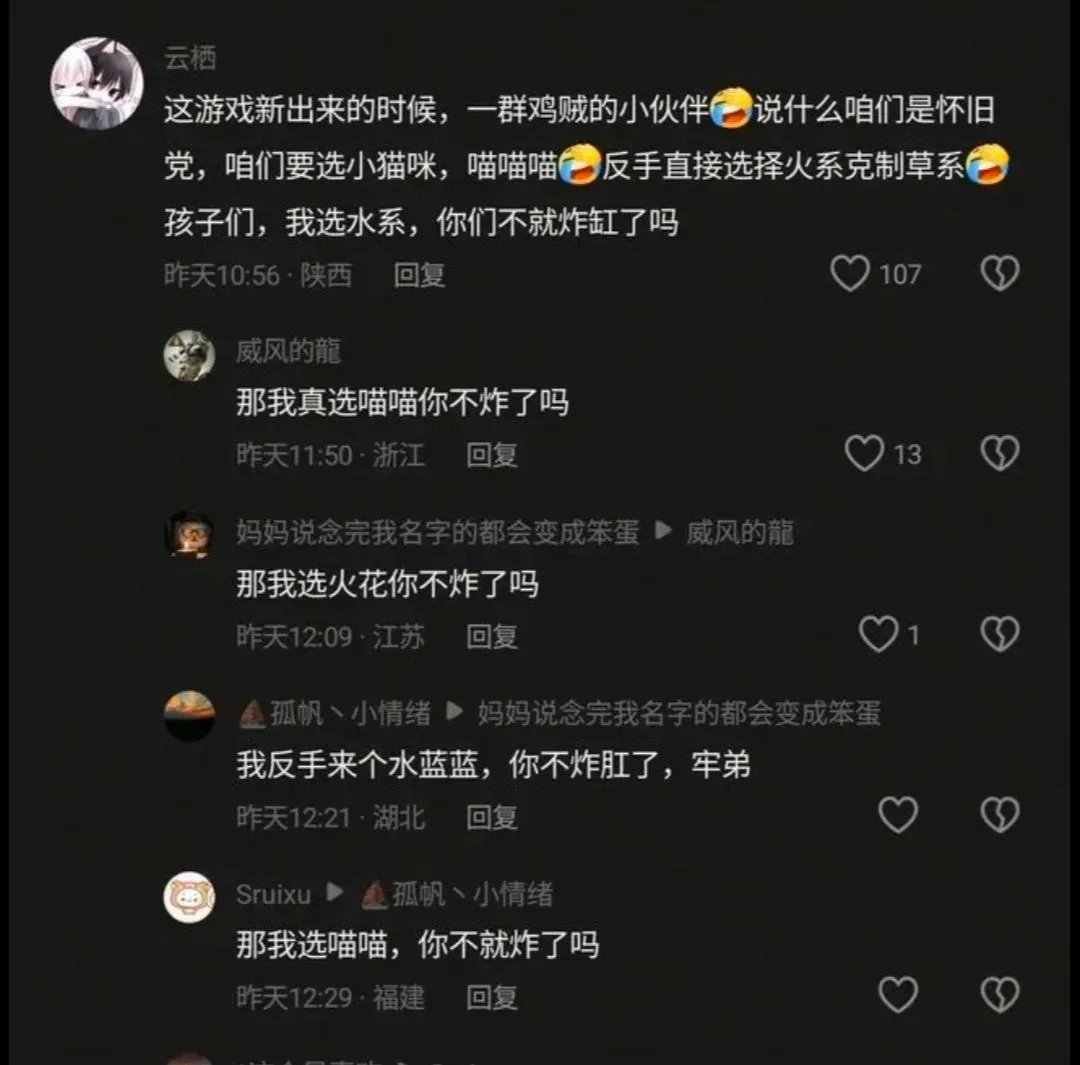The image size is (1080, 1065).
Task: Like Sruixu's comment
Action: coord(897,995)
